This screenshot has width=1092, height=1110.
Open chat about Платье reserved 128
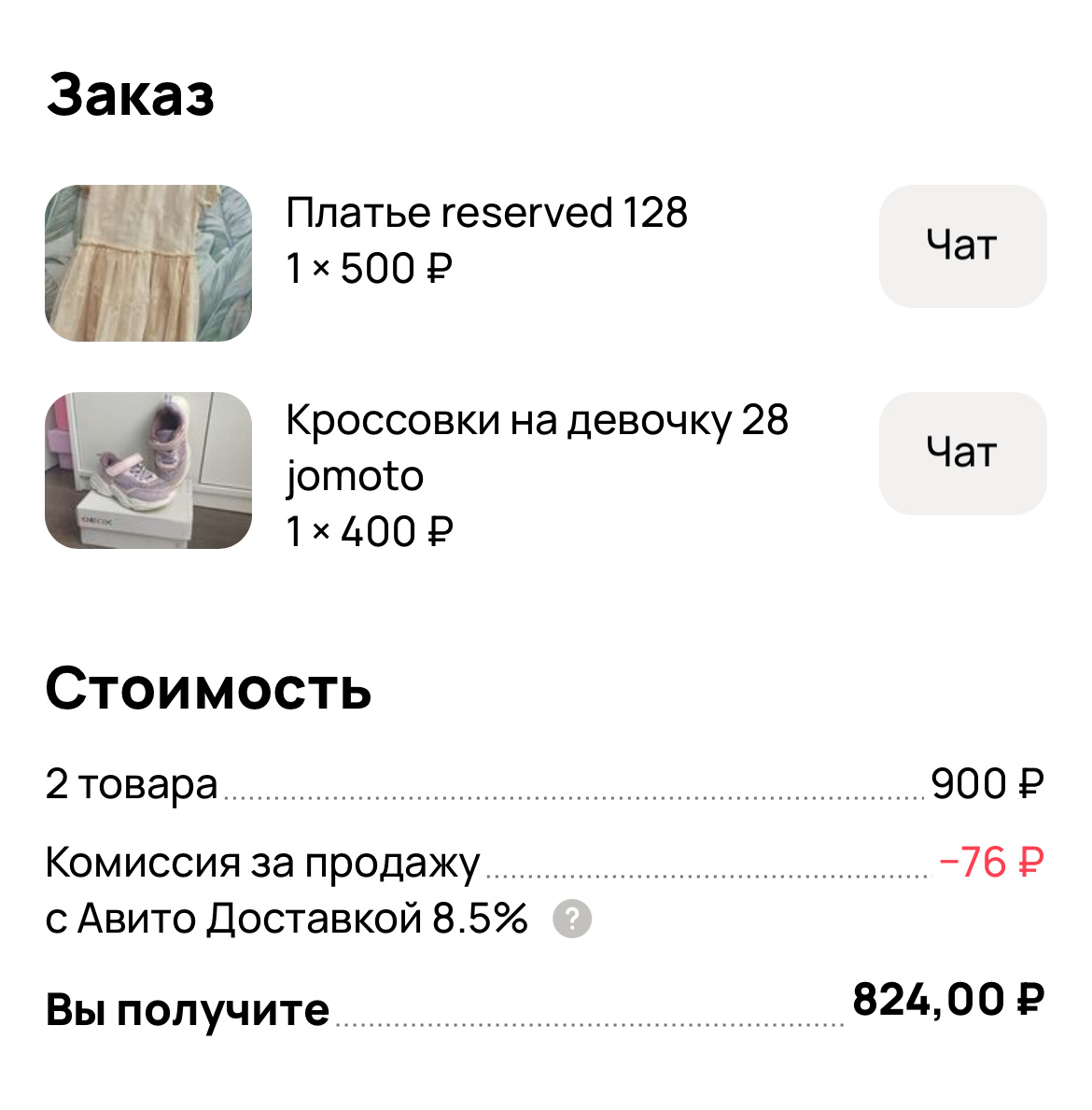tap(962, 246)
